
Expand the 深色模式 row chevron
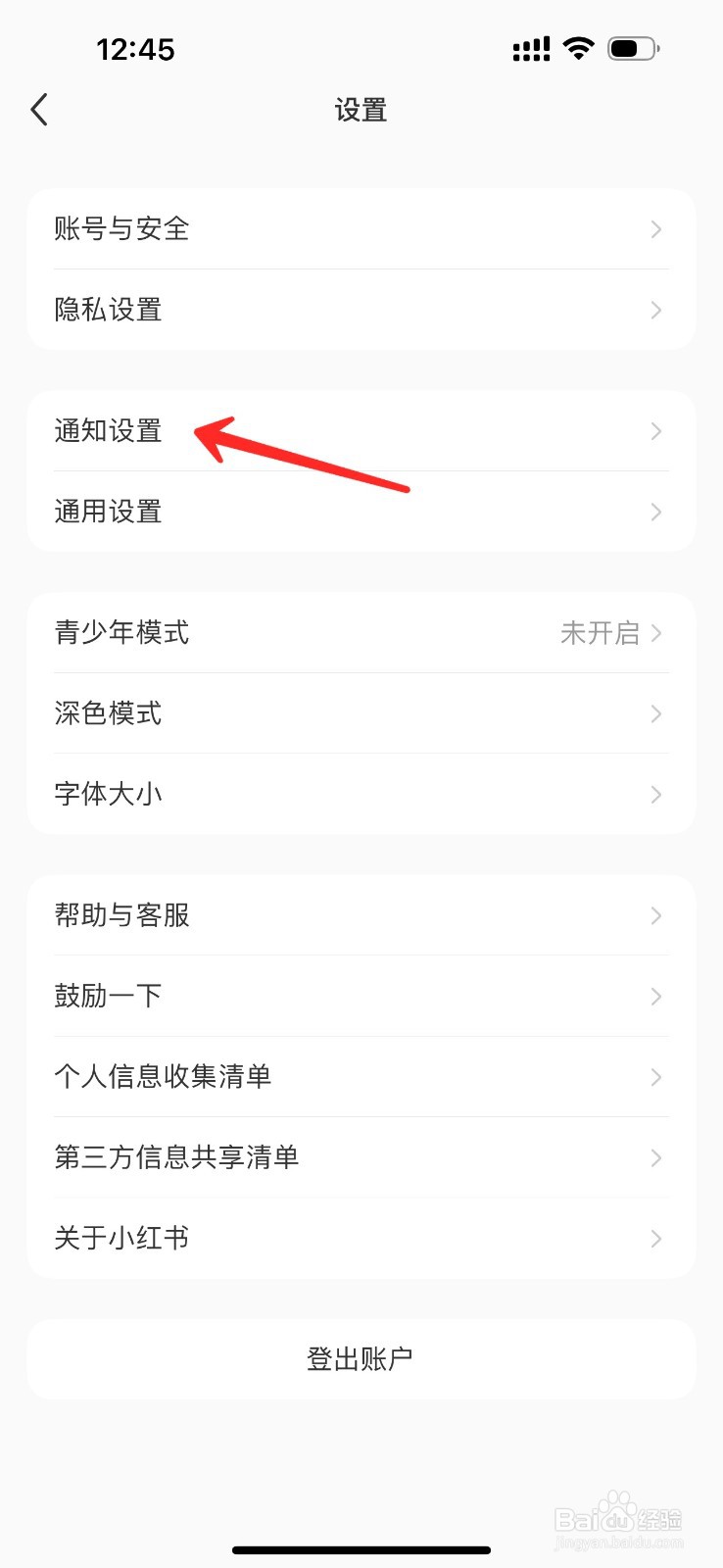click(x=655, y=713)
